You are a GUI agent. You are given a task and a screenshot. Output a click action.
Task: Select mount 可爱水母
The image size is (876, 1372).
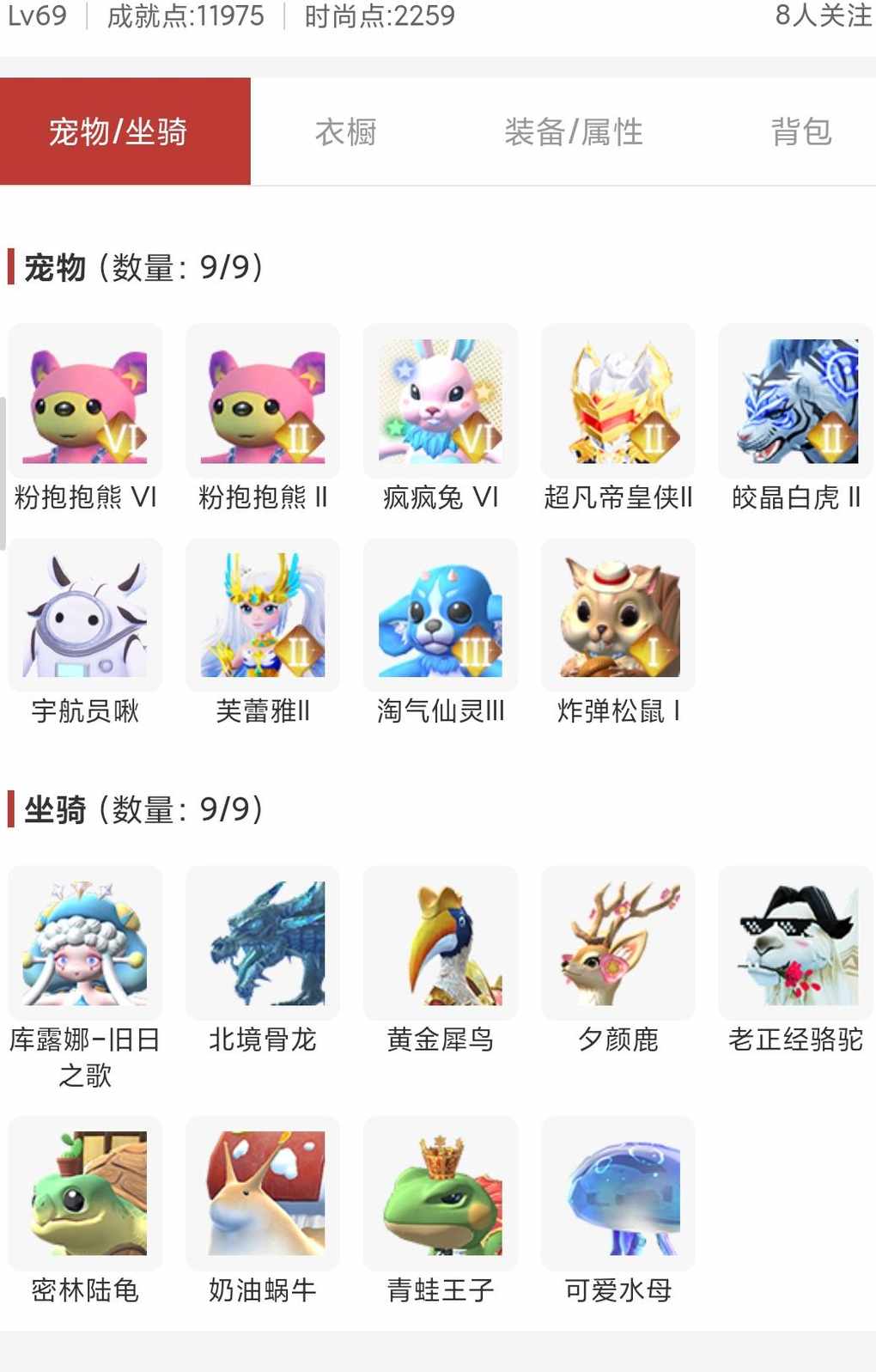(x=618, y=1193)
